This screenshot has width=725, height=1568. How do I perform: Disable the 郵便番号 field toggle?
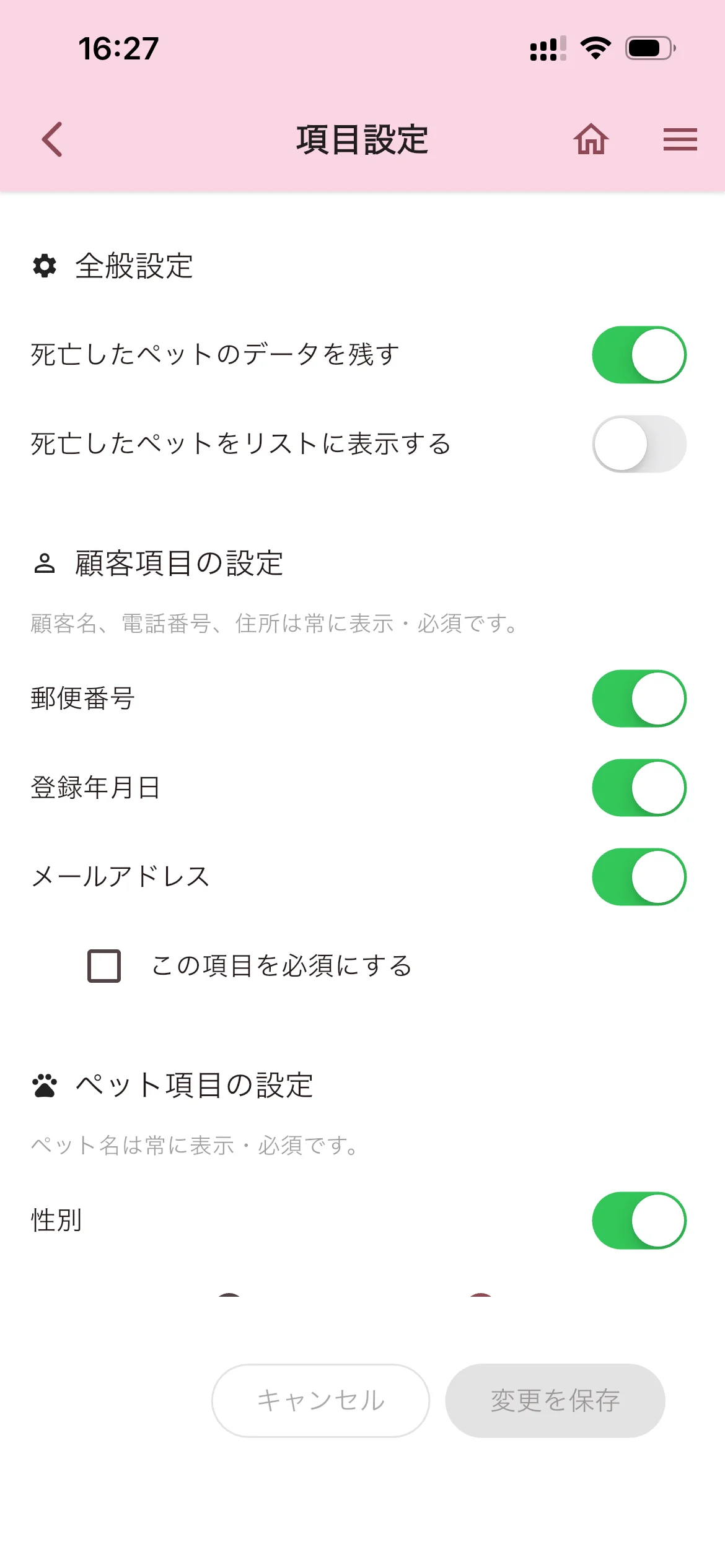(639, 699)
